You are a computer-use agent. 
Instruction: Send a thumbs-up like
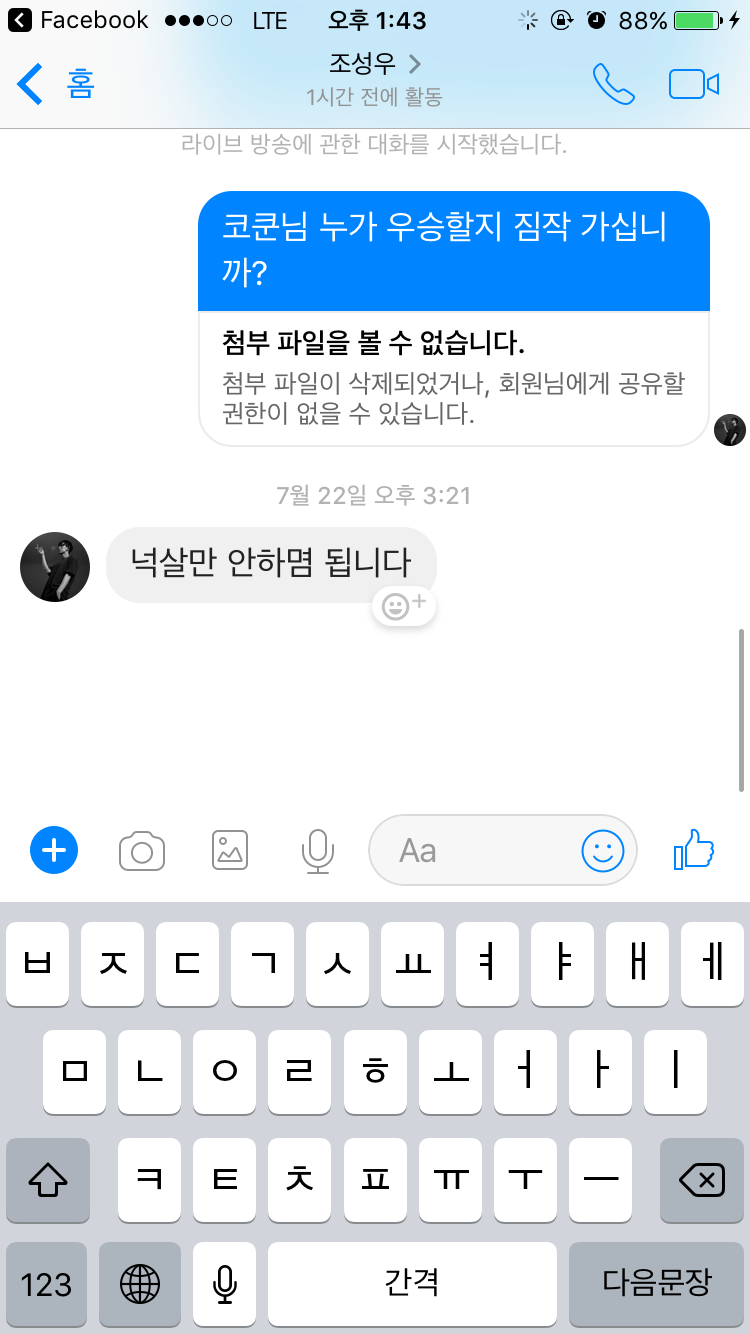(694, 851)
